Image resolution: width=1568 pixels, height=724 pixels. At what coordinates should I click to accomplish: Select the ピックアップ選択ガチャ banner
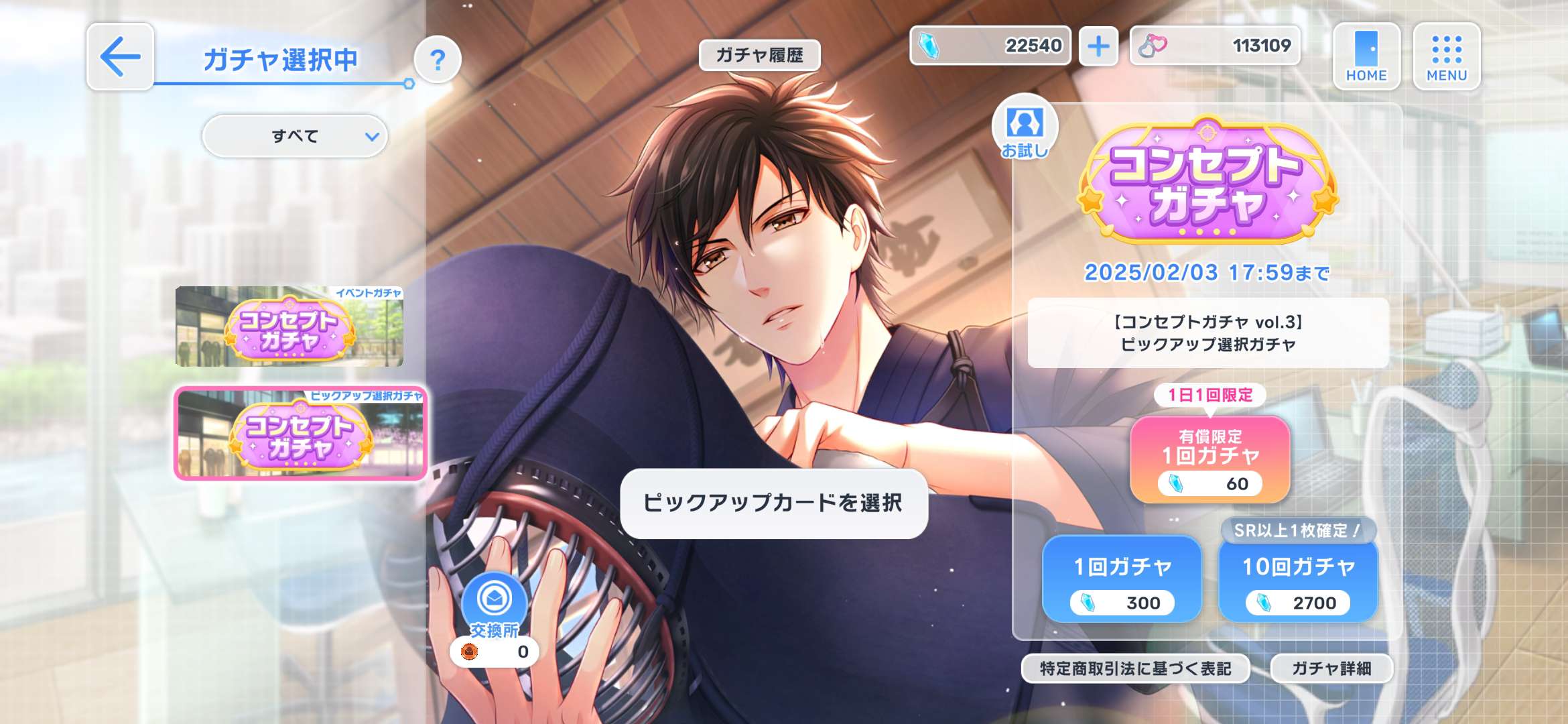[300, 433]
